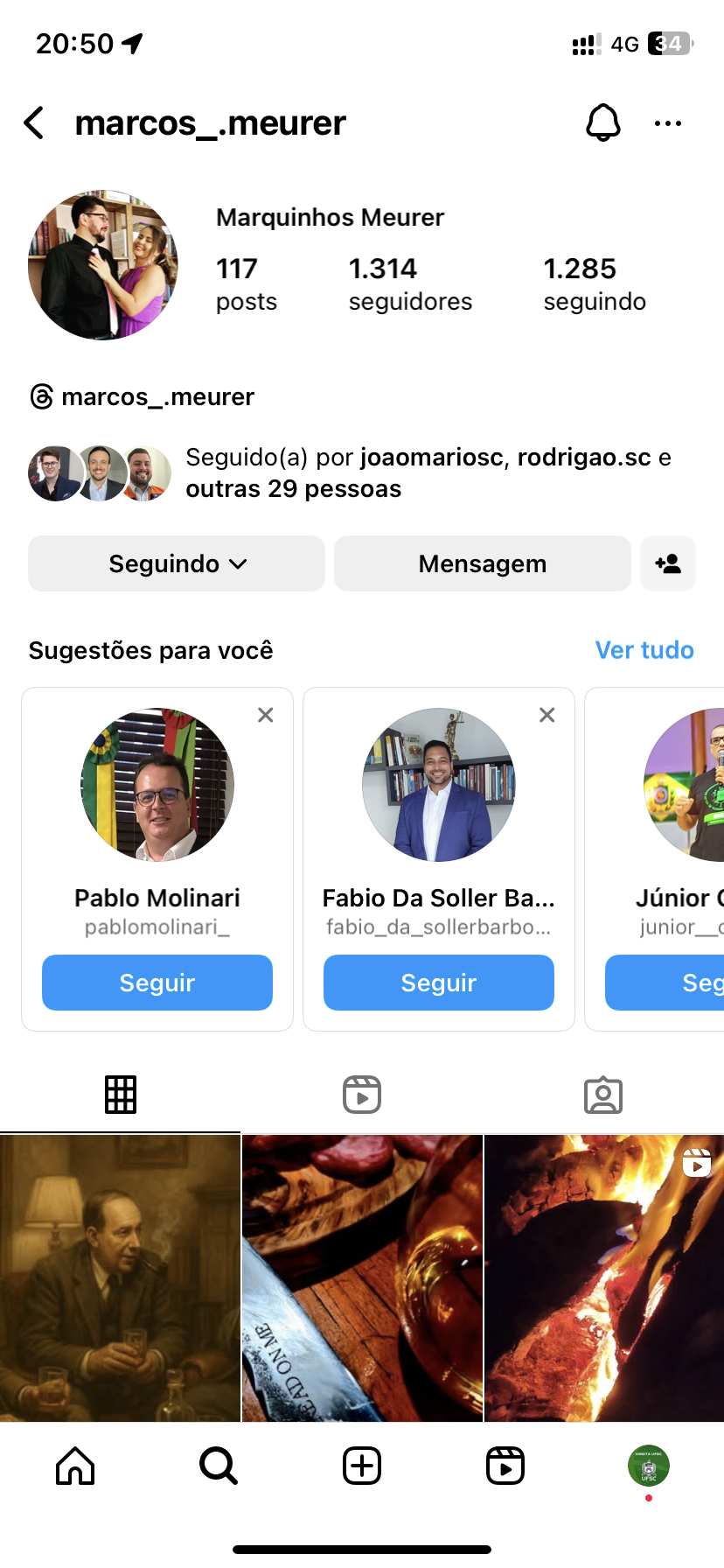The width and height of the screenshot is (724, 1568).
Task: Open the marcos_.meurer Threads link
Action: click(x=143, y=397)
